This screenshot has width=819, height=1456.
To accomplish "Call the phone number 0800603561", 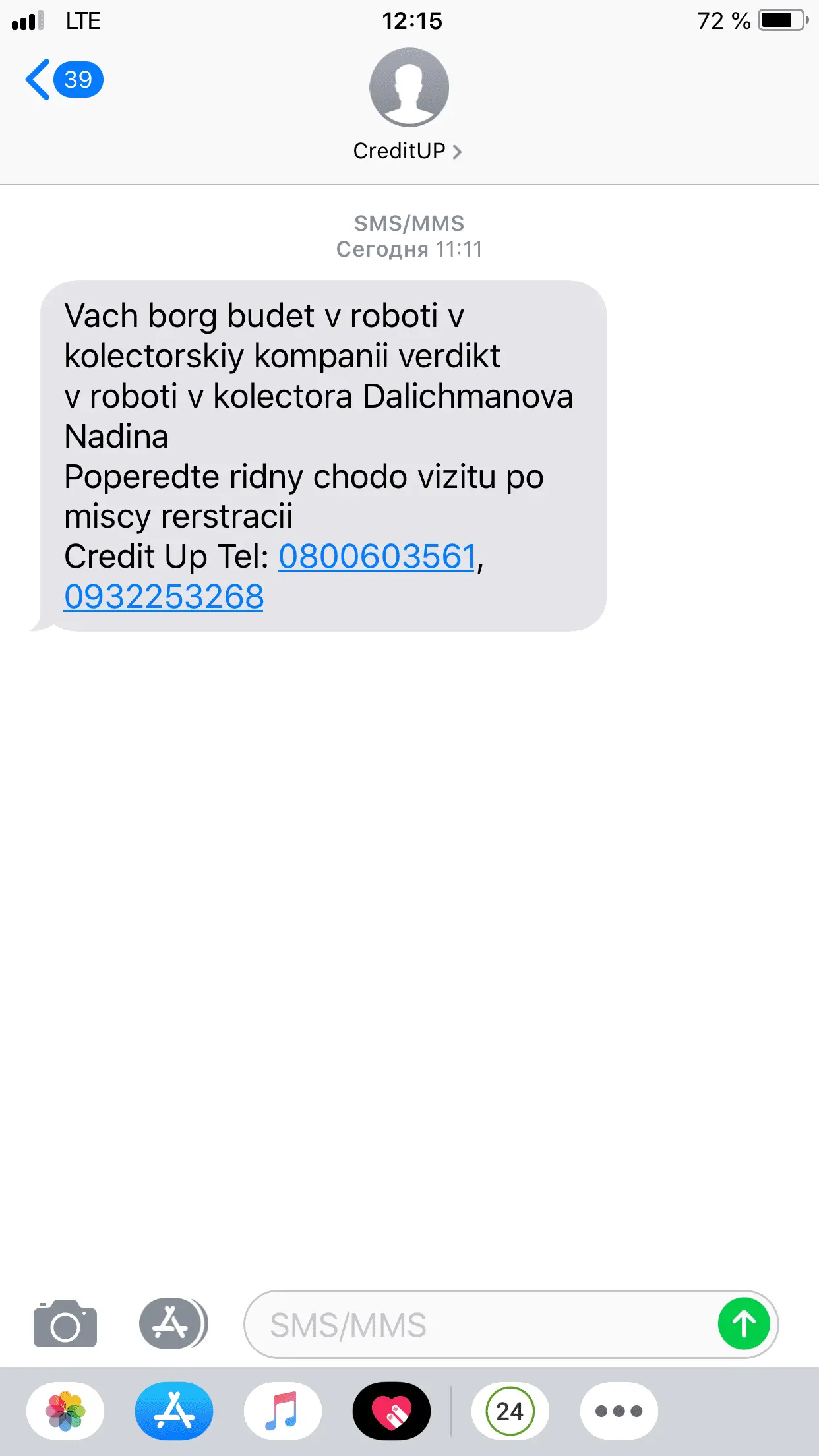I will click(377, 557).
